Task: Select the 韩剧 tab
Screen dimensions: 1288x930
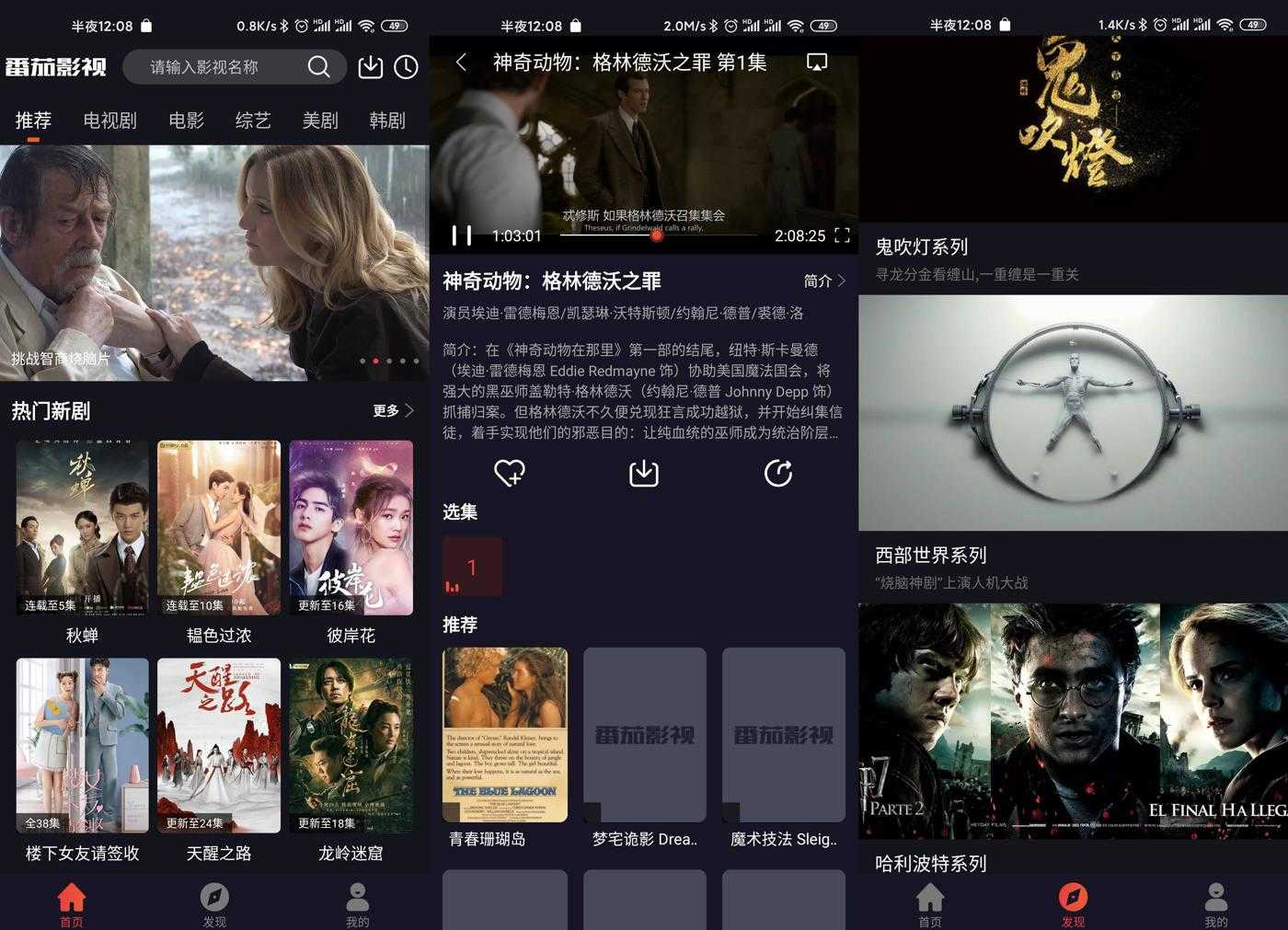Action: pos(387,121)
